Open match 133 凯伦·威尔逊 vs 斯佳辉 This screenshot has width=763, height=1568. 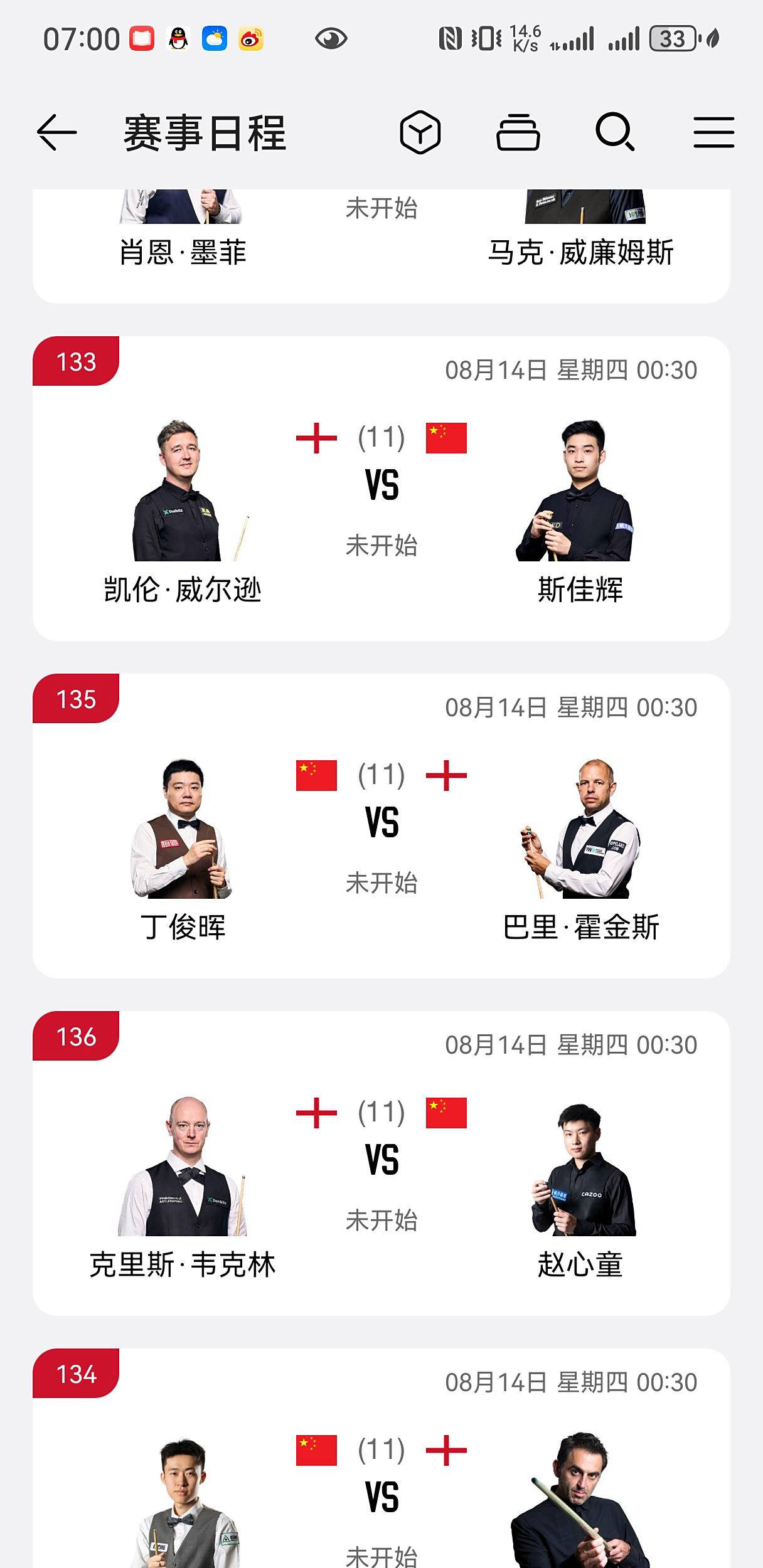tap(381, 489)
